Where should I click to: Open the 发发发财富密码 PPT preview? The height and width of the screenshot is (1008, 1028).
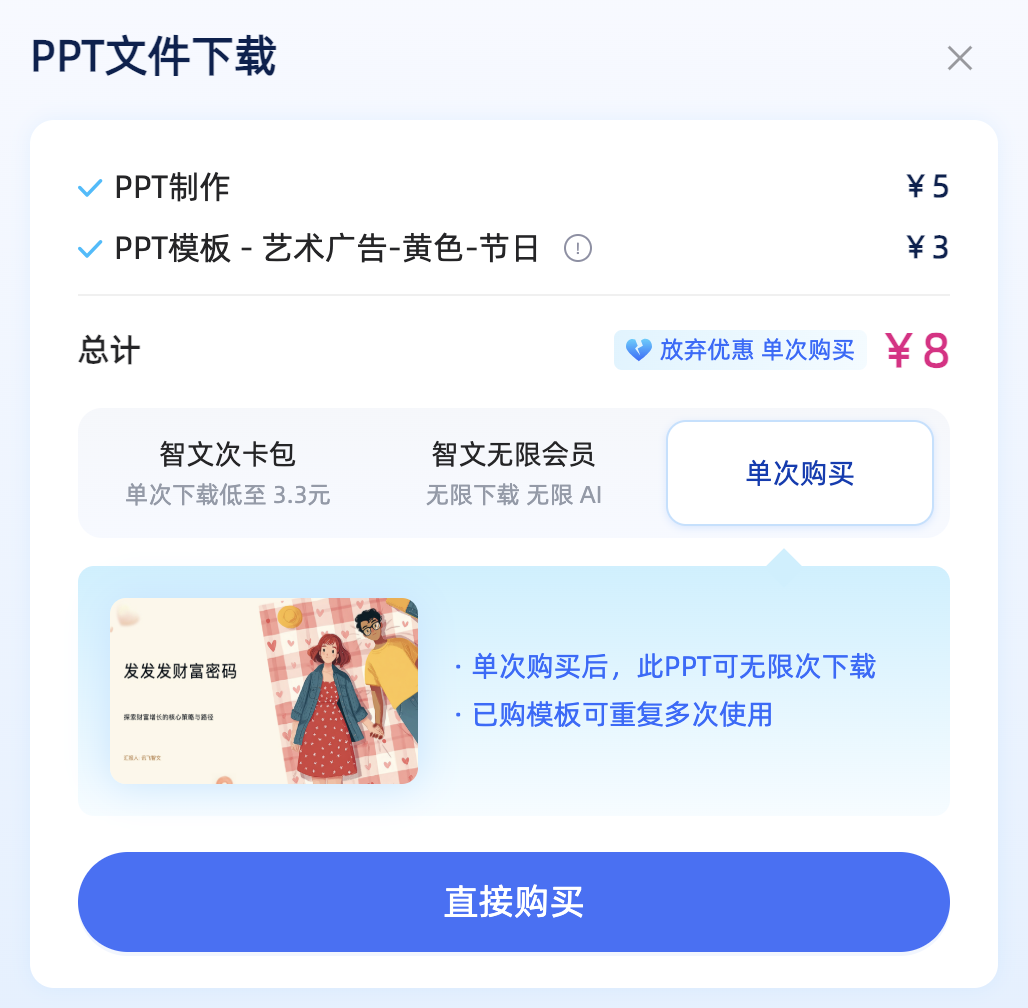click(264, 691)
